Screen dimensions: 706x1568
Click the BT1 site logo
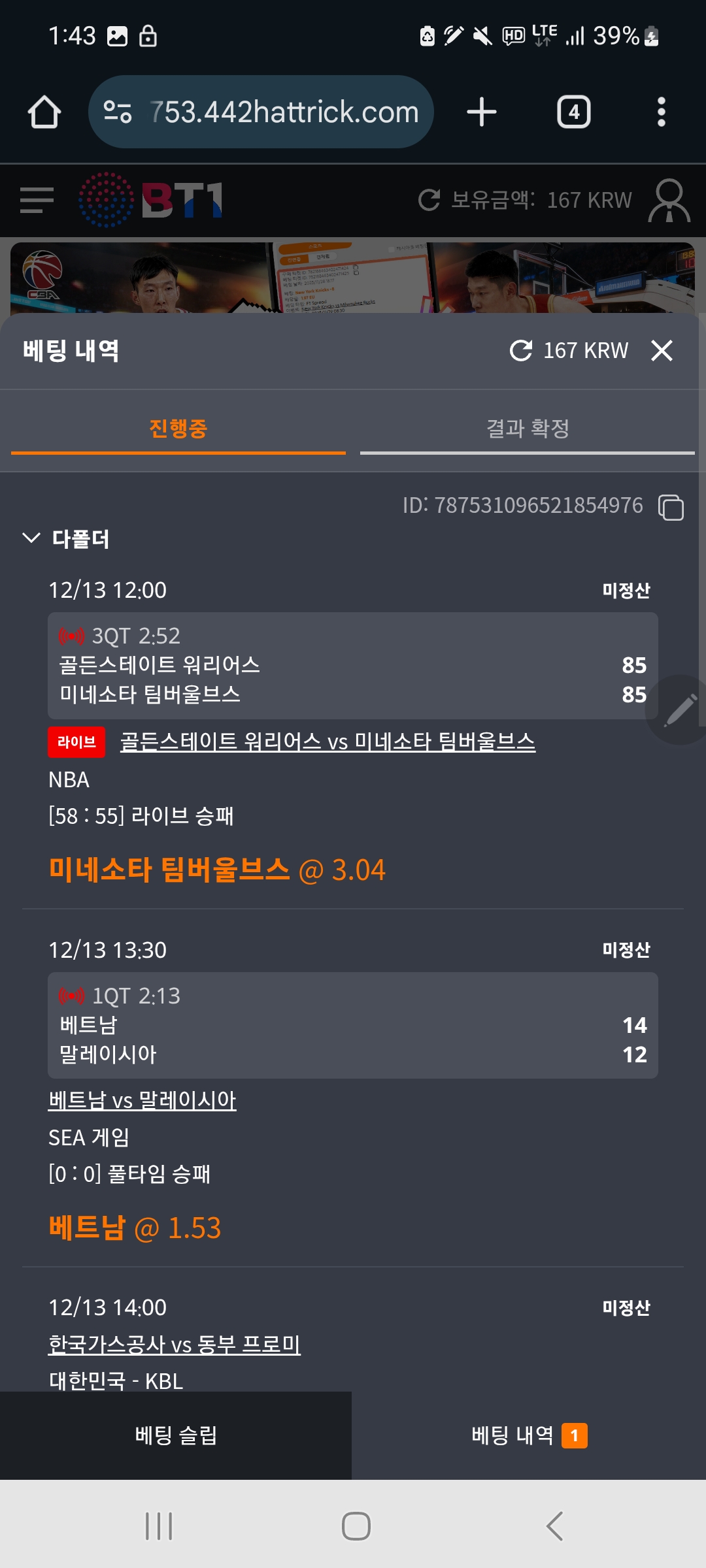point(150,200)
